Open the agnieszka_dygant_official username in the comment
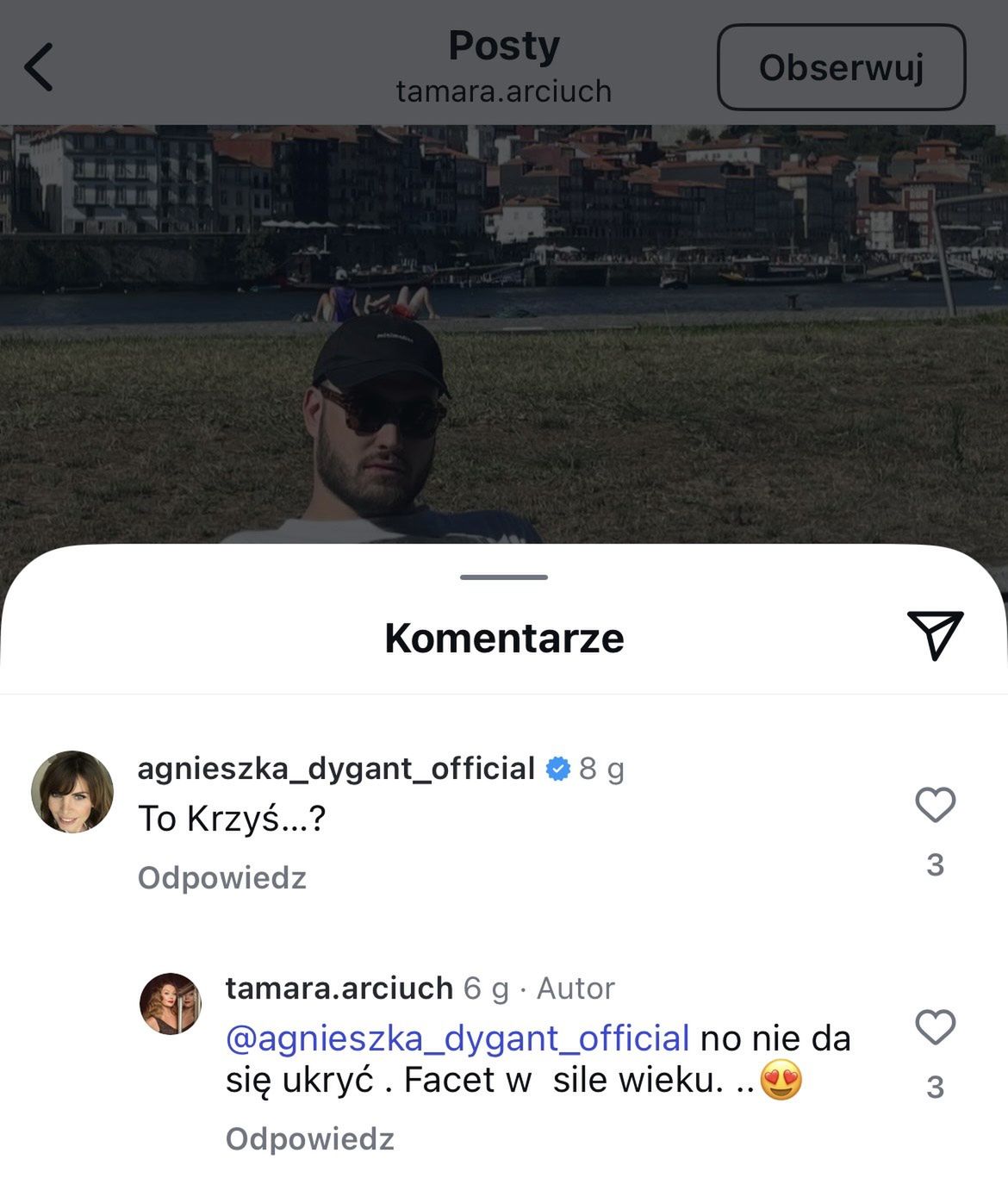The image size is (1008, 1197). coord(336,768)
